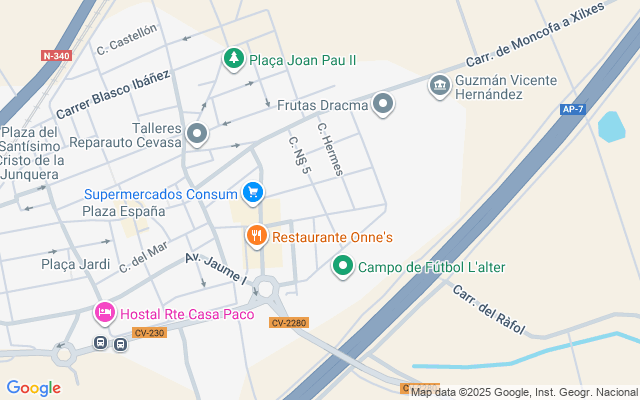
Task: Select the Supermercados Consum shopping marker
Action: [253, 192]
